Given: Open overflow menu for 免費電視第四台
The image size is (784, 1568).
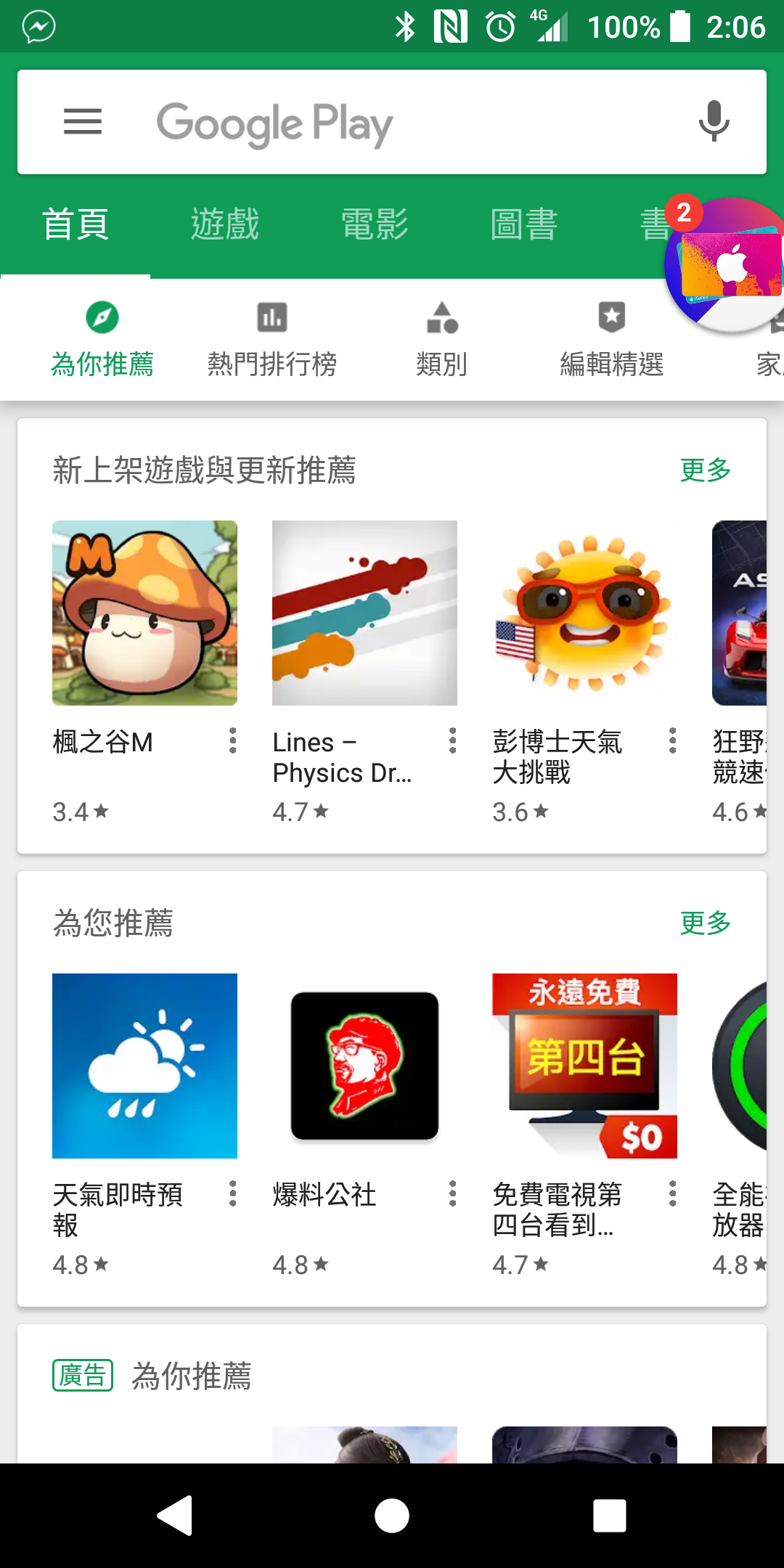Looking at the screenshot, I should click(x=672, y=1193).
